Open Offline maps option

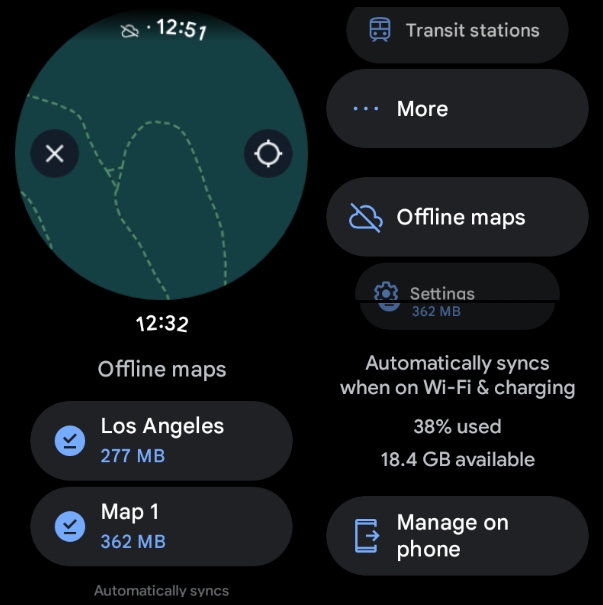click(x=456, y=217)
